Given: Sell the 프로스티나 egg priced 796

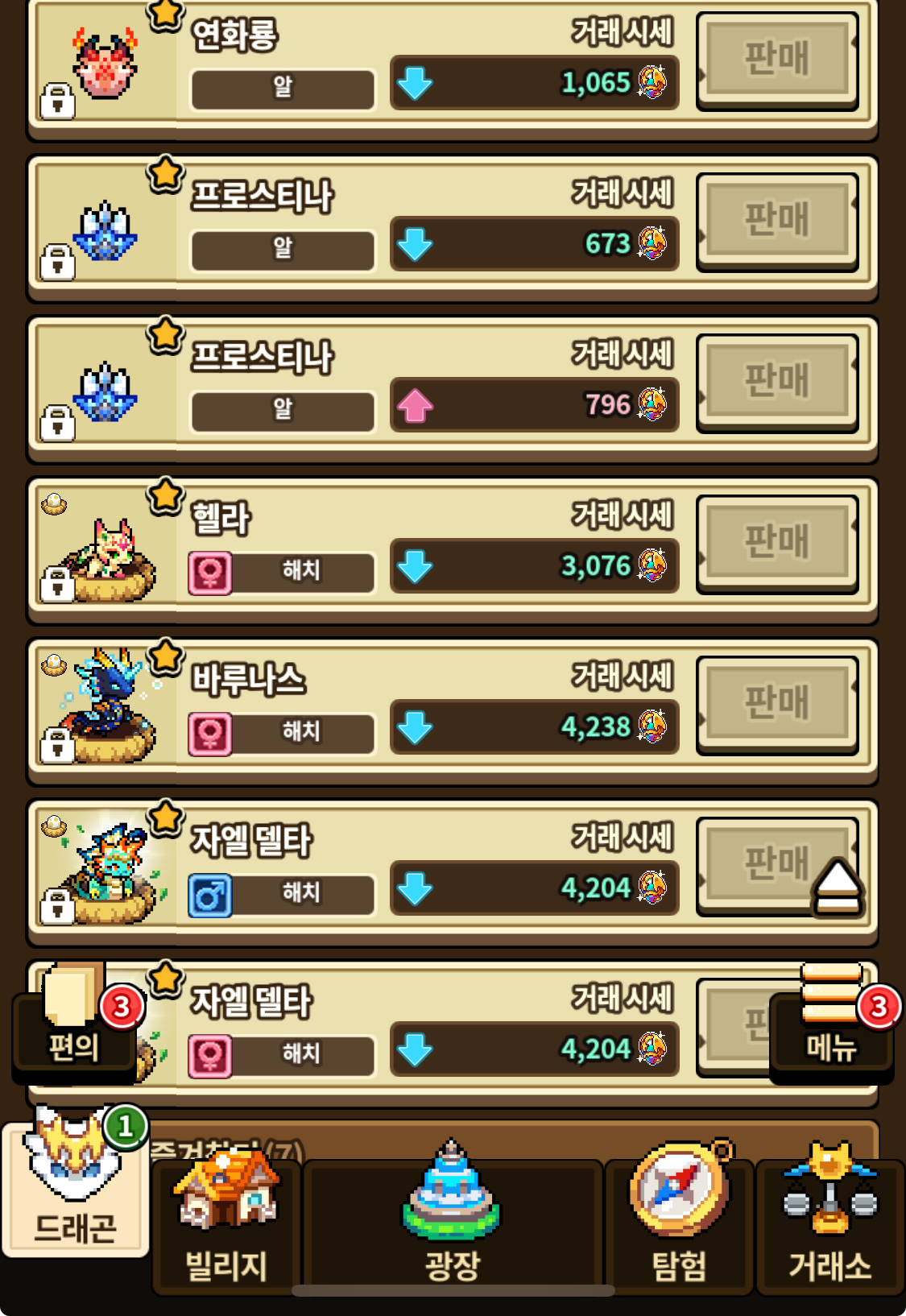Looking at the screenshot, I should point(776,382).
